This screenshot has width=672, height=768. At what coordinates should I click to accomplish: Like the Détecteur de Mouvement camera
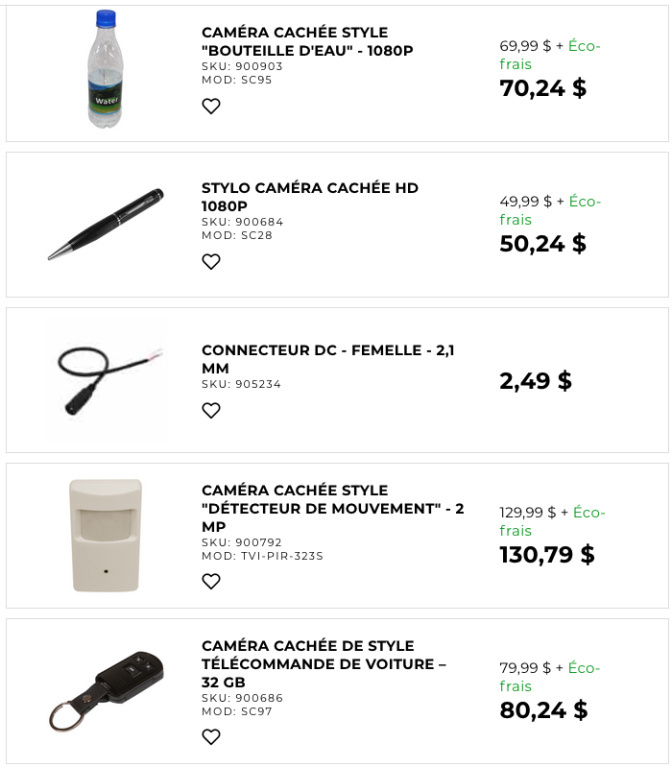[x=211, y=581]
